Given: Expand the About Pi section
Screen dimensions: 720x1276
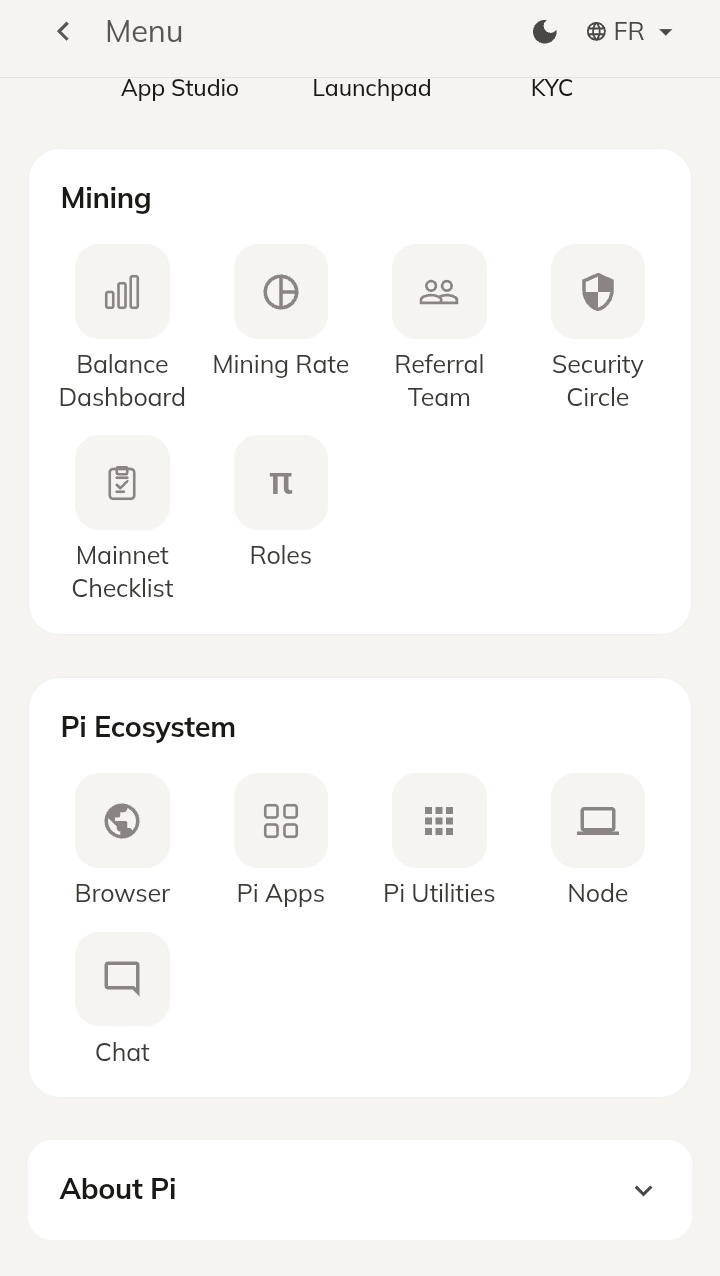Looking at the screenshot, I should [x=360, y=1190].
